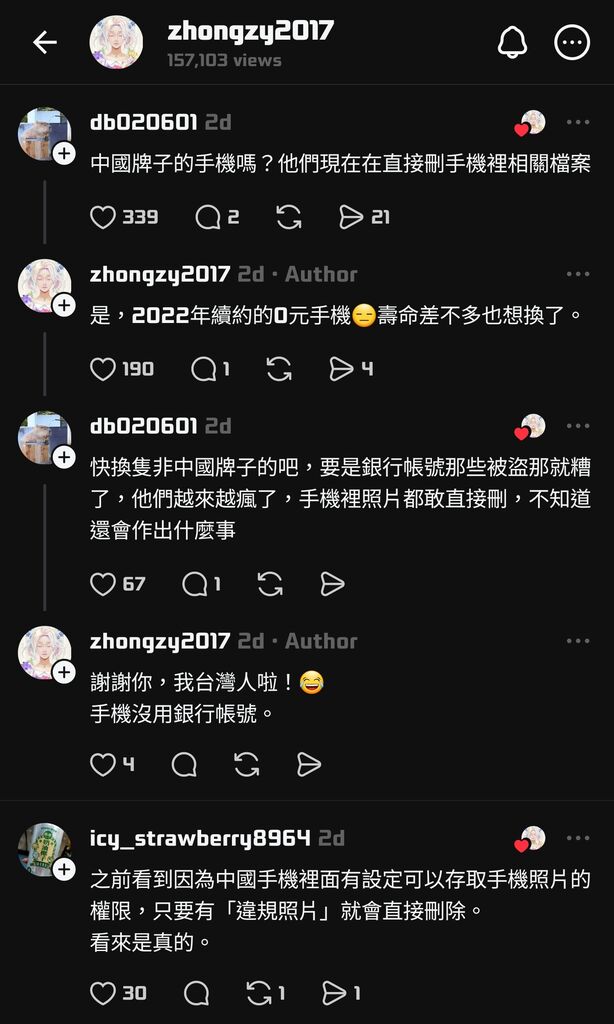Screen dimensions: 614x1024
Task: Like zhongzy2017's 我台灣人啦 reply
Action: [x=103, y=765]
